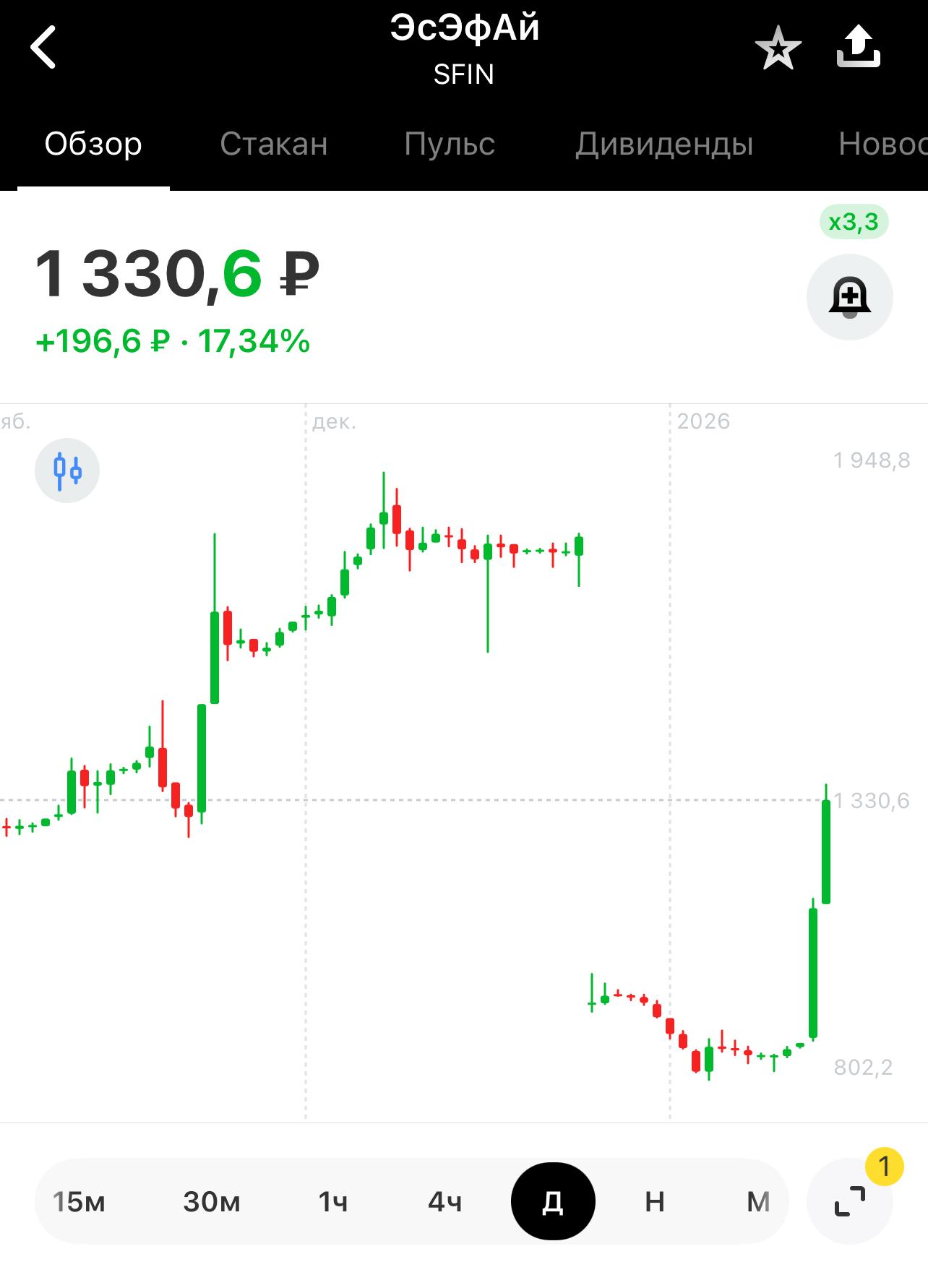Switch chart to weekly Н interval
Image resolution: width=928 pixels, height=1288 pixels.
(654, 1201)
